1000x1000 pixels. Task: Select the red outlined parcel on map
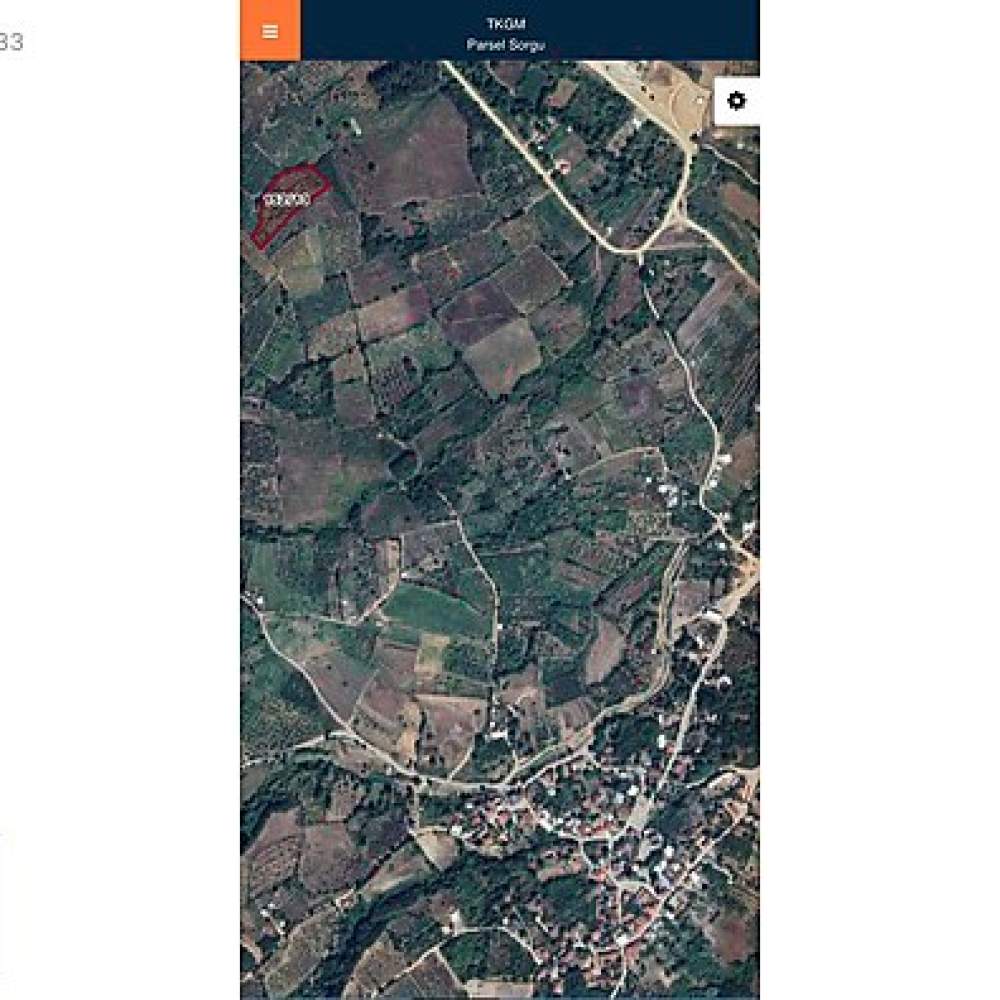pos(288,204)
